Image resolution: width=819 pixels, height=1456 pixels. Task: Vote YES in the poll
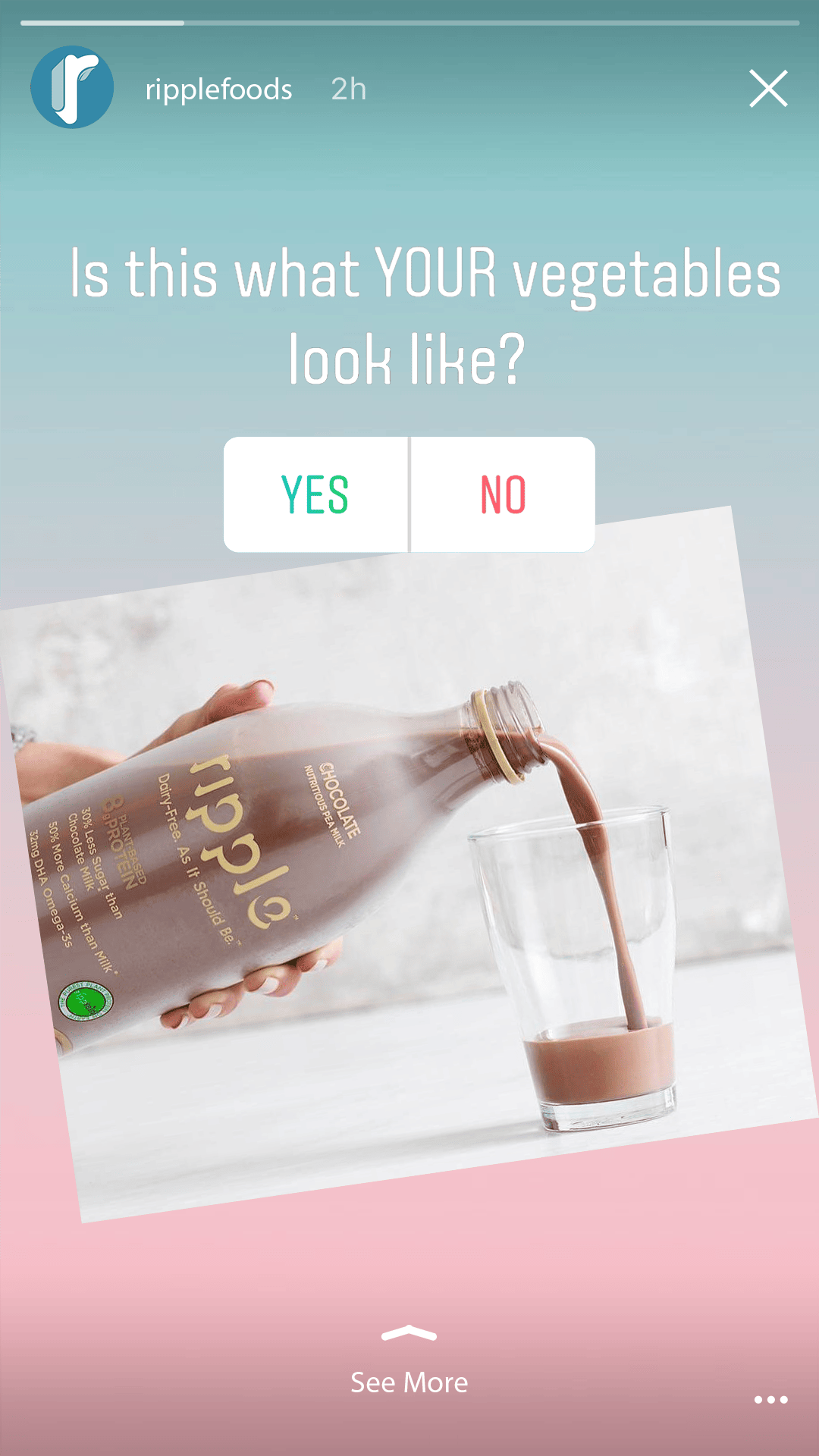[315, 494]
